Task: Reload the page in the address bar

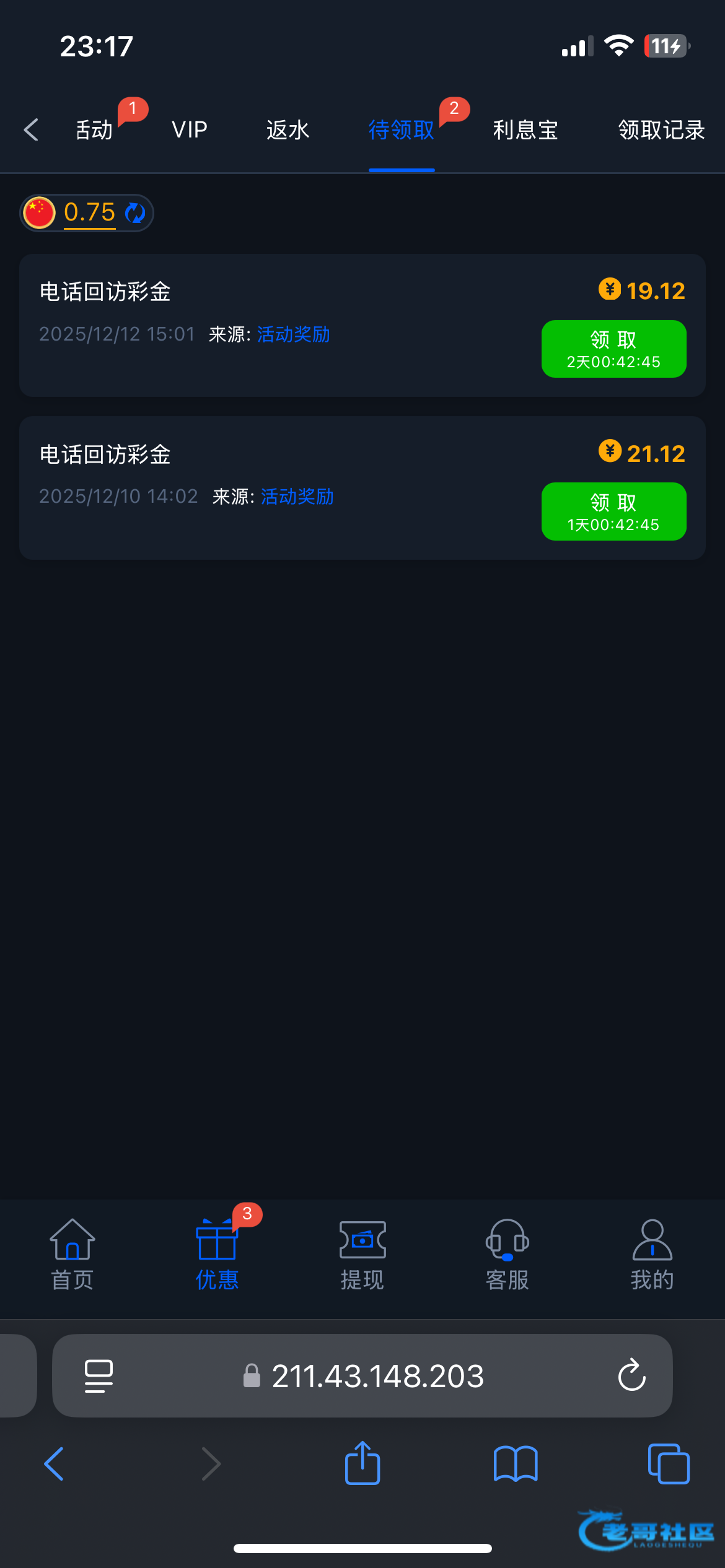Action: tap(631, 1376)
